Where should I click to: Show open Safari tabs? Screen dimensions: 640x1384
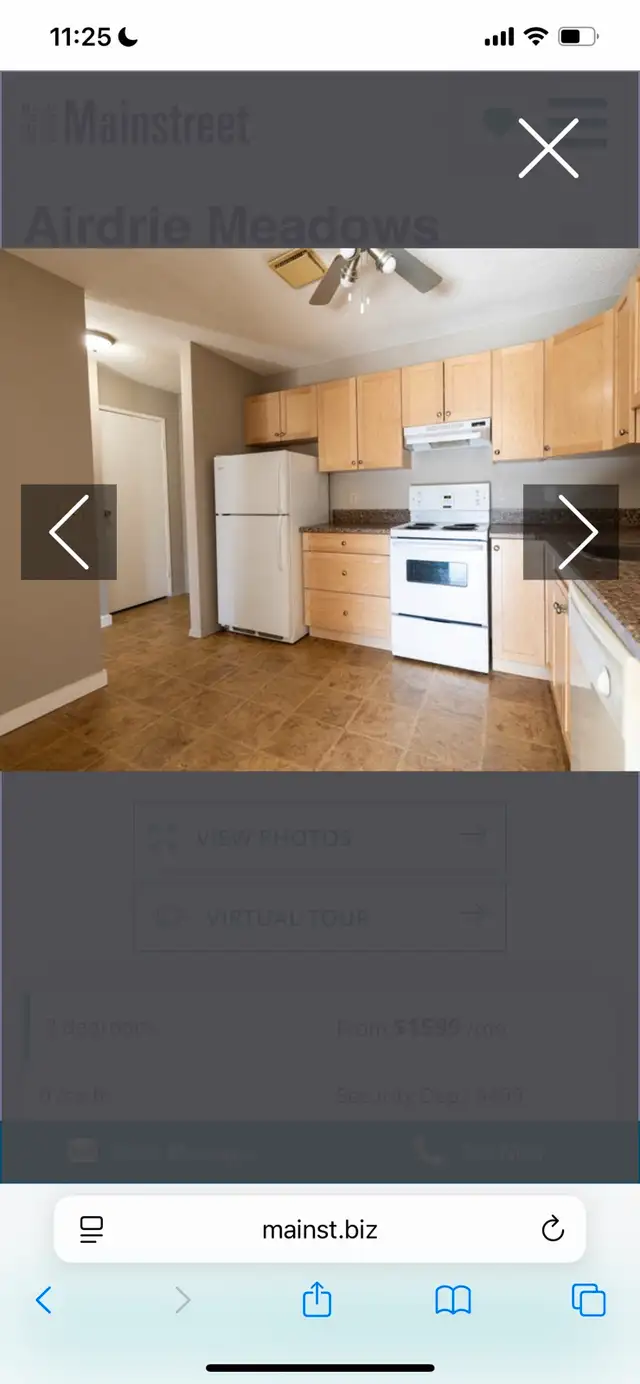(x=589, y=1300)
